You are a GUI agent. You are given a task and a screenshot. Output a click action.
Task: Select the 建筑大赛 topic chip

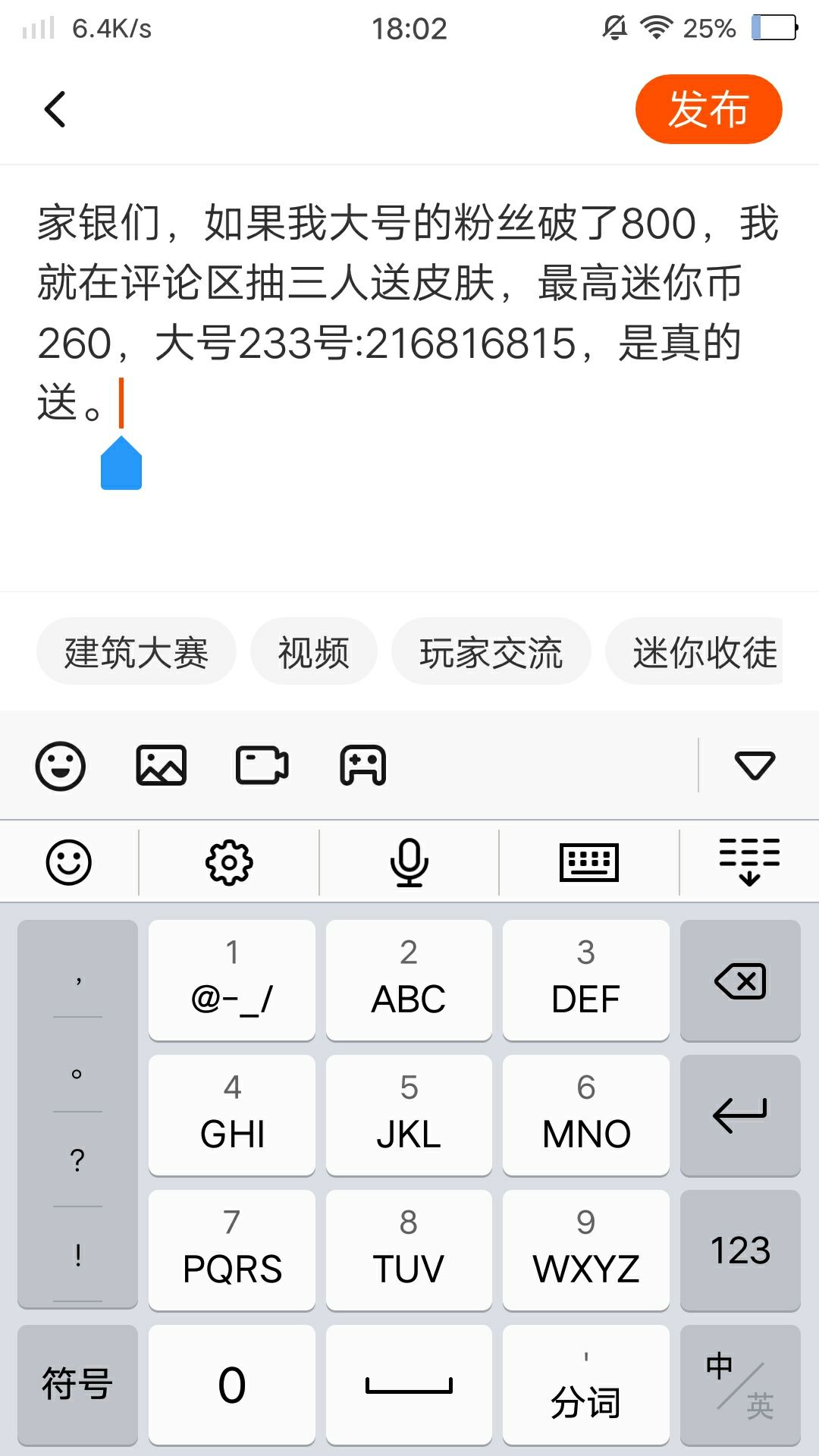[136, 652]
